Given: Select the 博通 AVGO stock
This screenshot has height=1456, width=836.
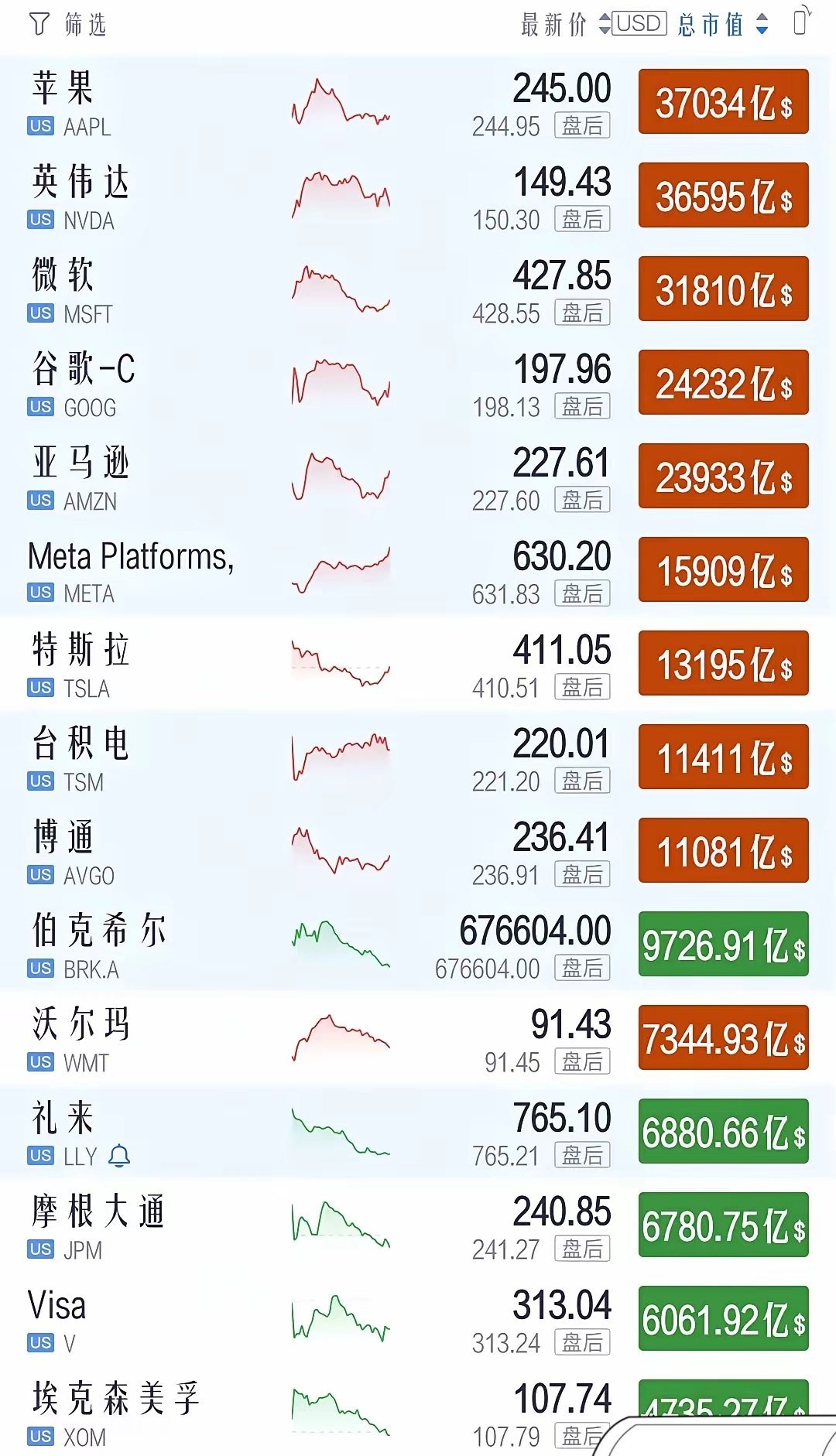Looking at the screenshot, I should point(418,852).
